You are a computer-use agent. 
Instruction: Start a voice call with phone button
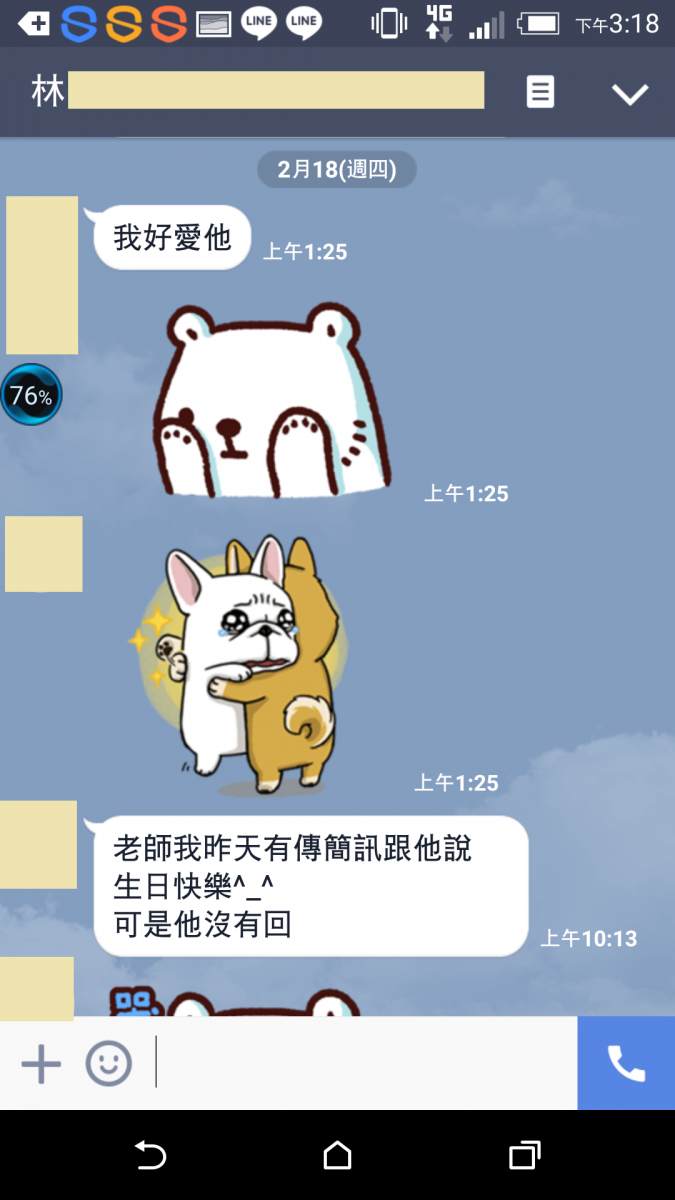[x=626, y=1064]
